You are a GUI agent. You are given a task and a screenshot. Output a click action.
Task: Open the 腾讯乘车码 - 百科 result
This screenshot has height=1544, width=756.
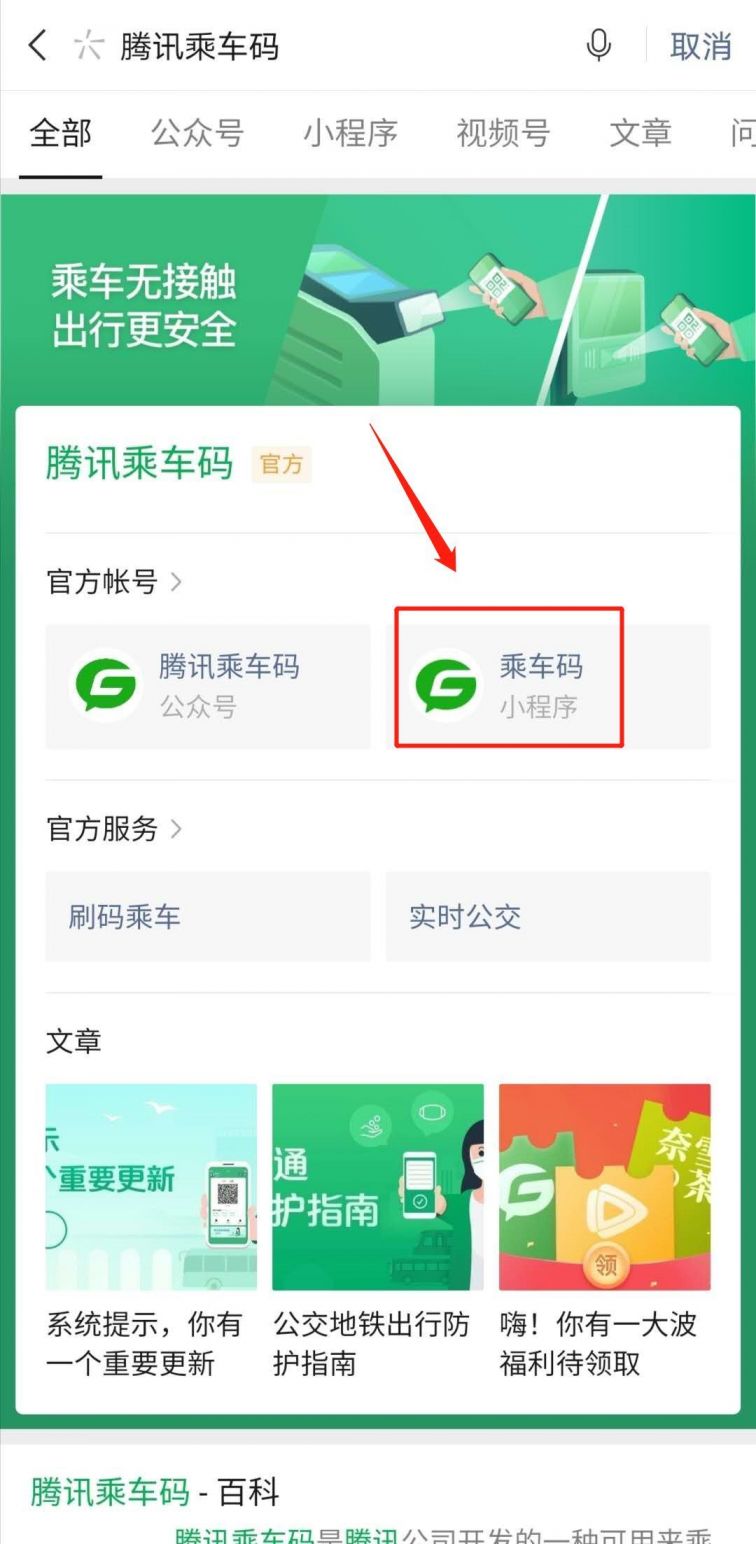pos(155,1492)
